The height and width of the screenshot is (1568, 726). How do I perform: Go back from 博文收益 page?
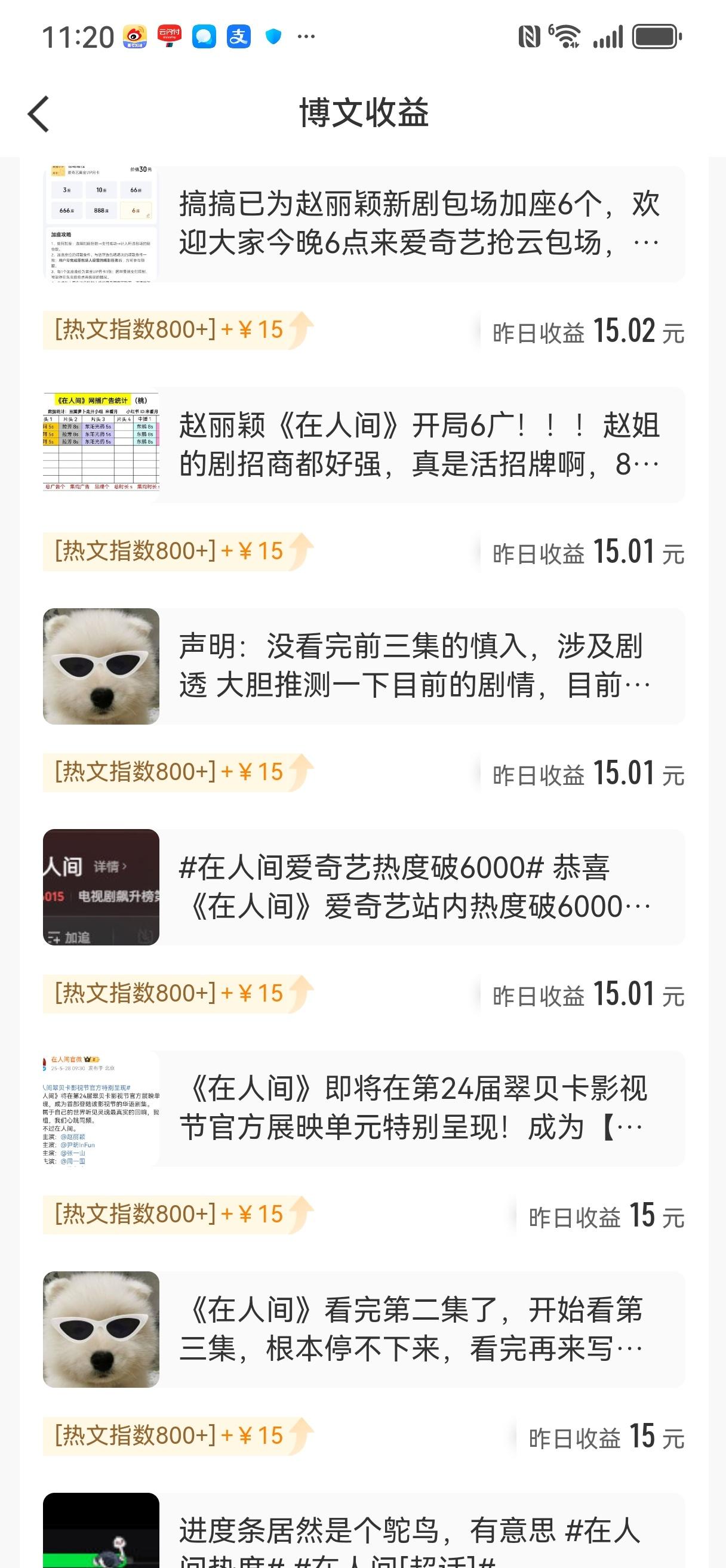coord(38,114)
